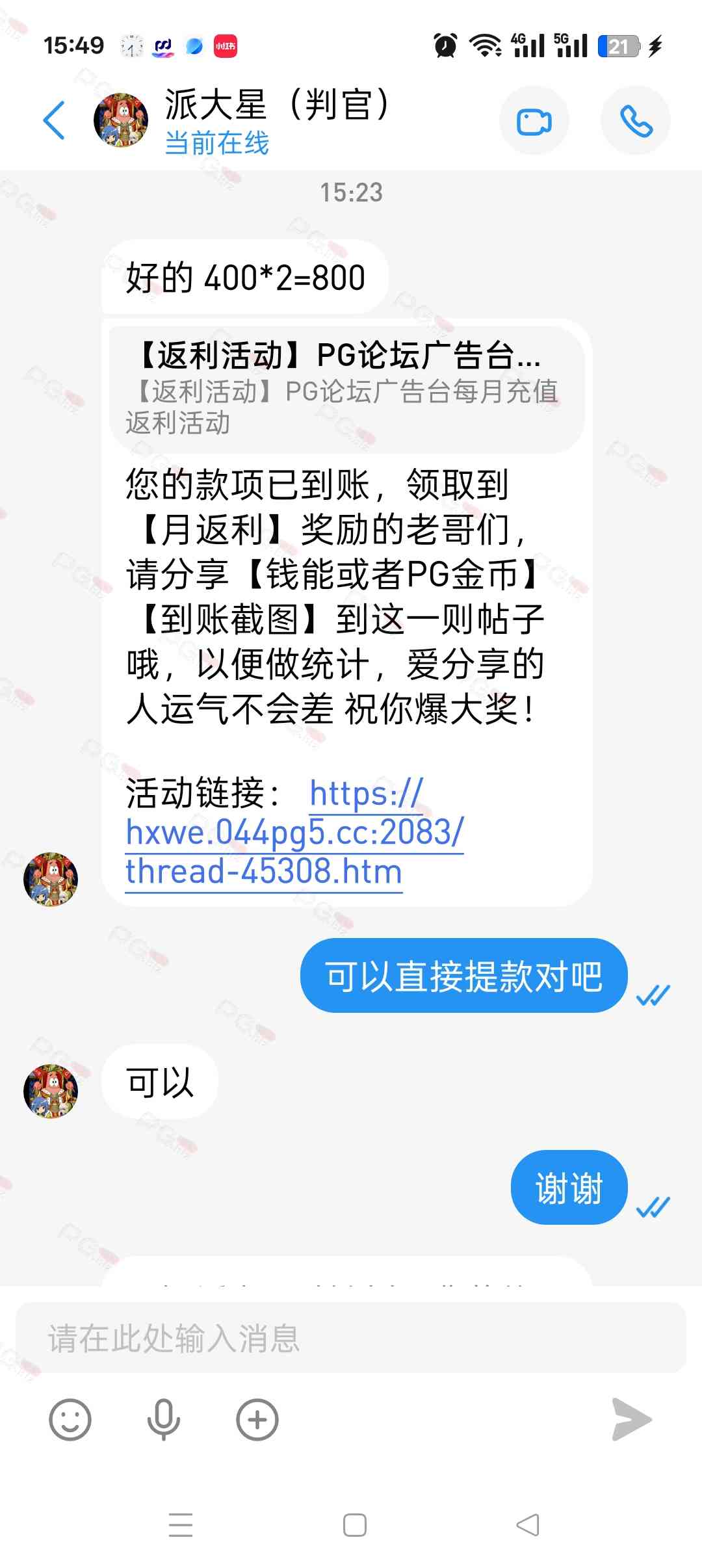
Task: Start a video call with 派大星
Action: [534, 122]
